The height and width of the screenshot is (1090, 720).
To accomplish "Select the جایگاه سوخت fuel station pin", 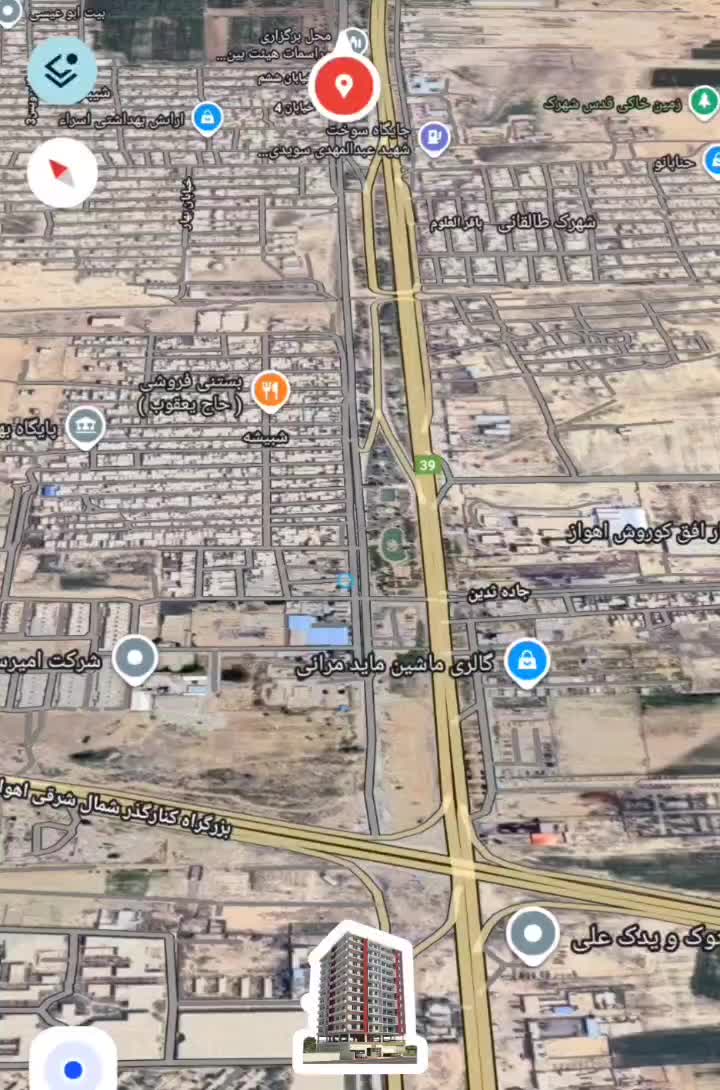I will pos(434,136).
